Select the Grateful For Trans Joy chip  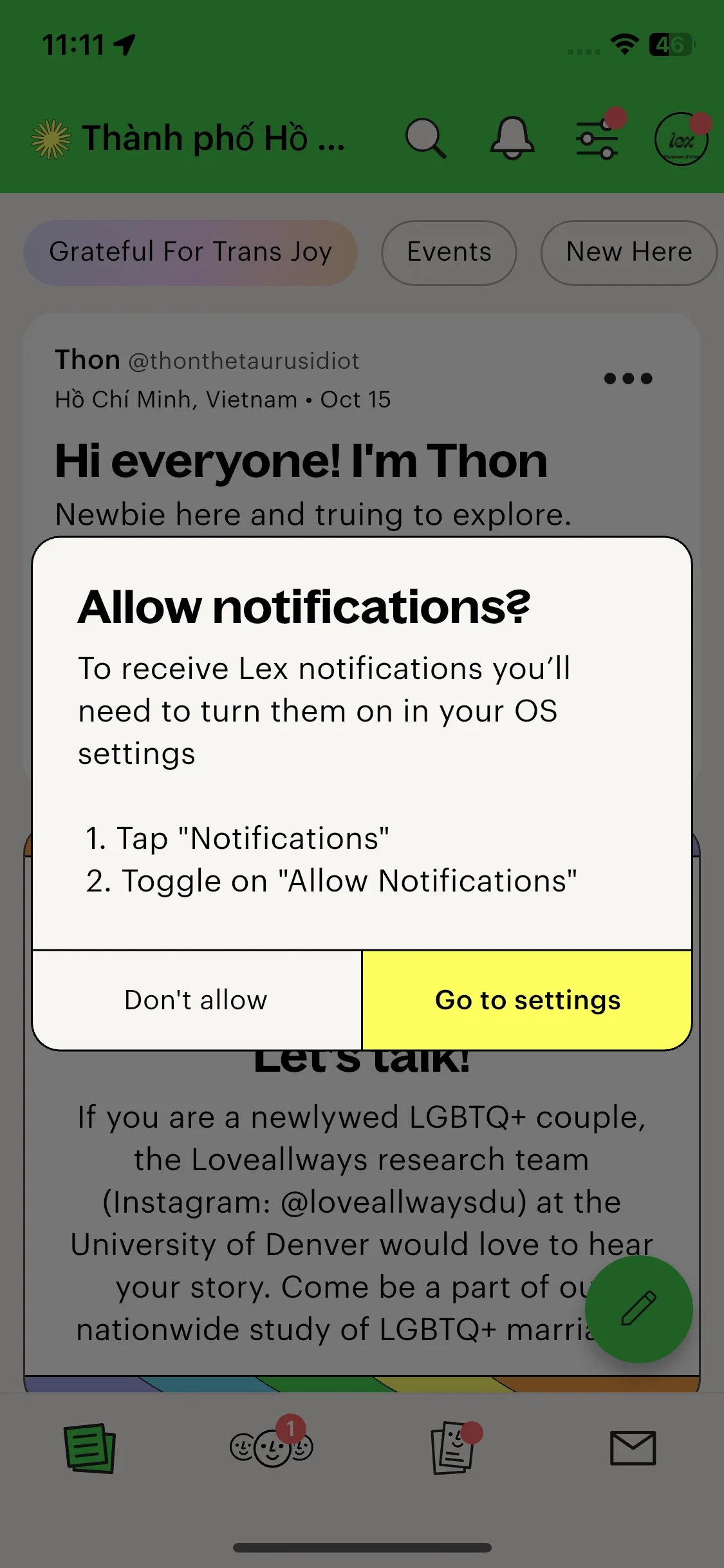tap(190, 252)
